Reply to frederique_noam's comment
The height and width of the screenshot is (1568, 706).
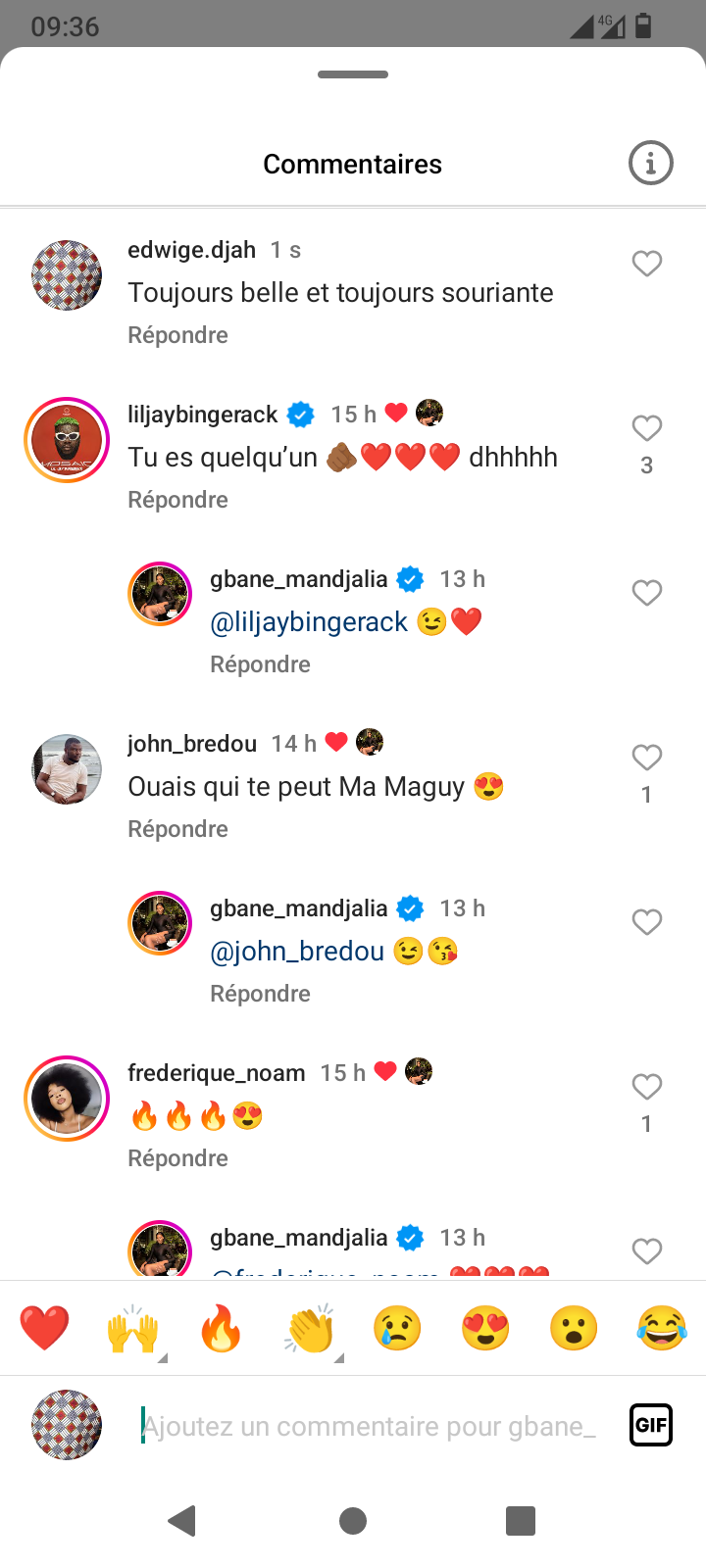click(x=177, y=1158)
